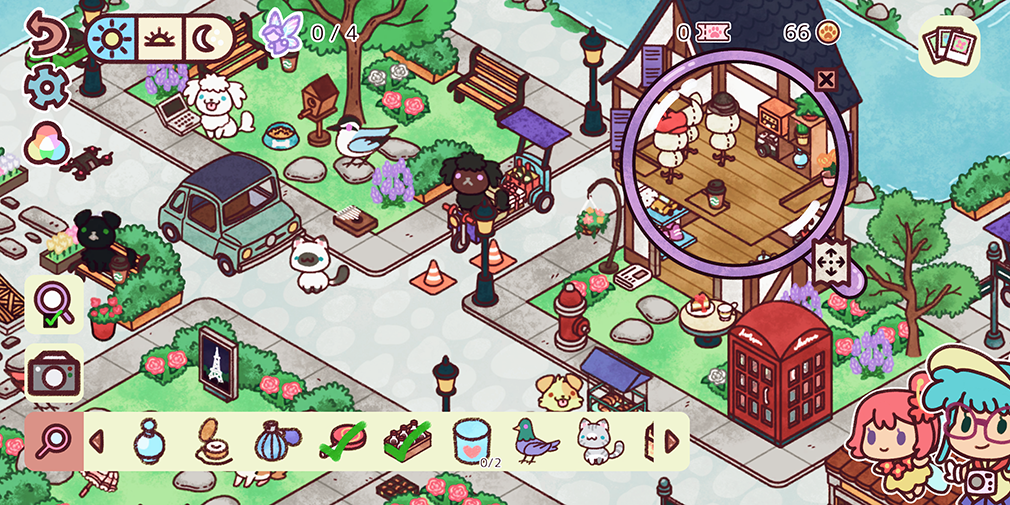
Task: Tap the item list search button
Action: (x=53, y=441)
